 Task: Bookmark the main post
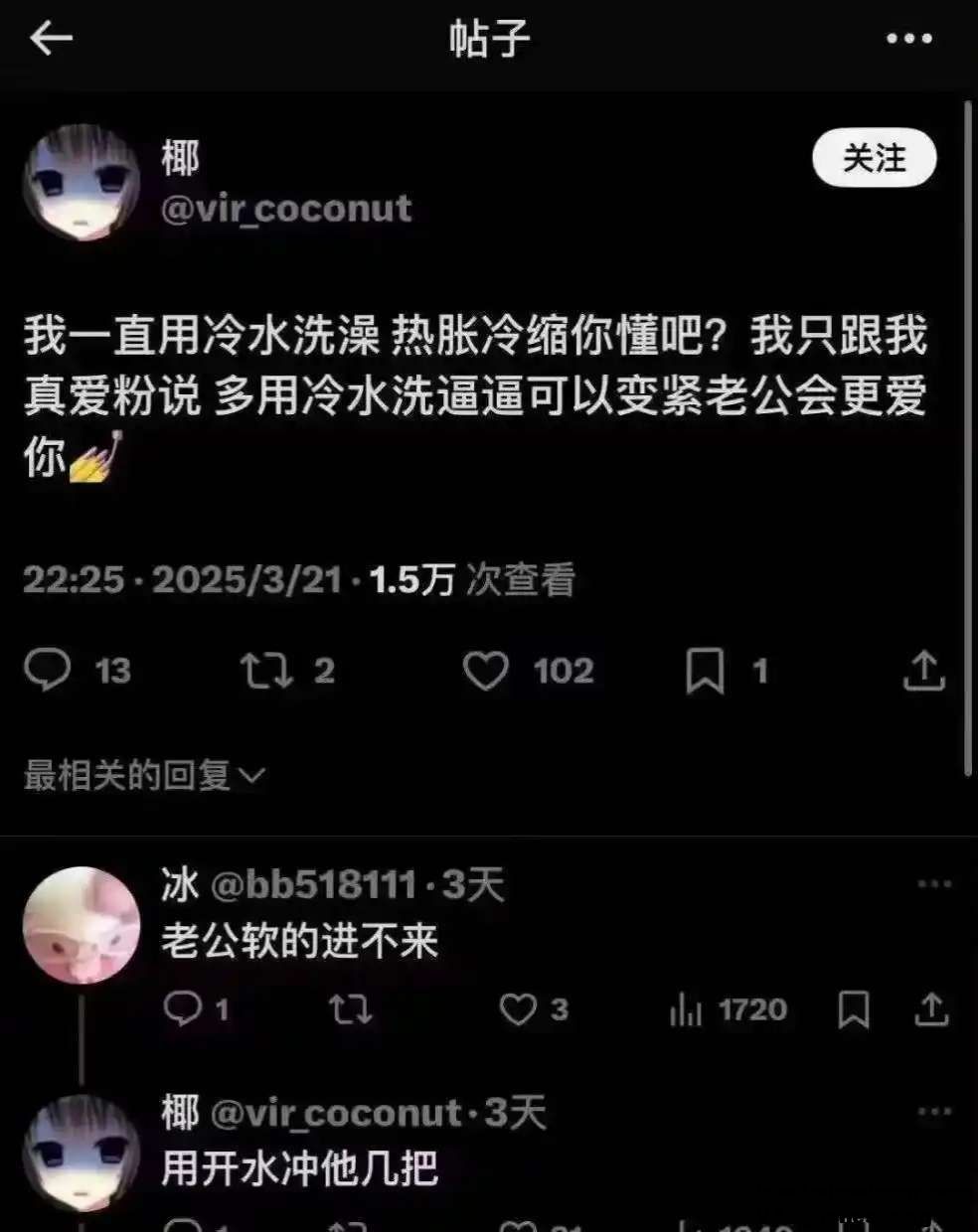(x=705, y=672)
